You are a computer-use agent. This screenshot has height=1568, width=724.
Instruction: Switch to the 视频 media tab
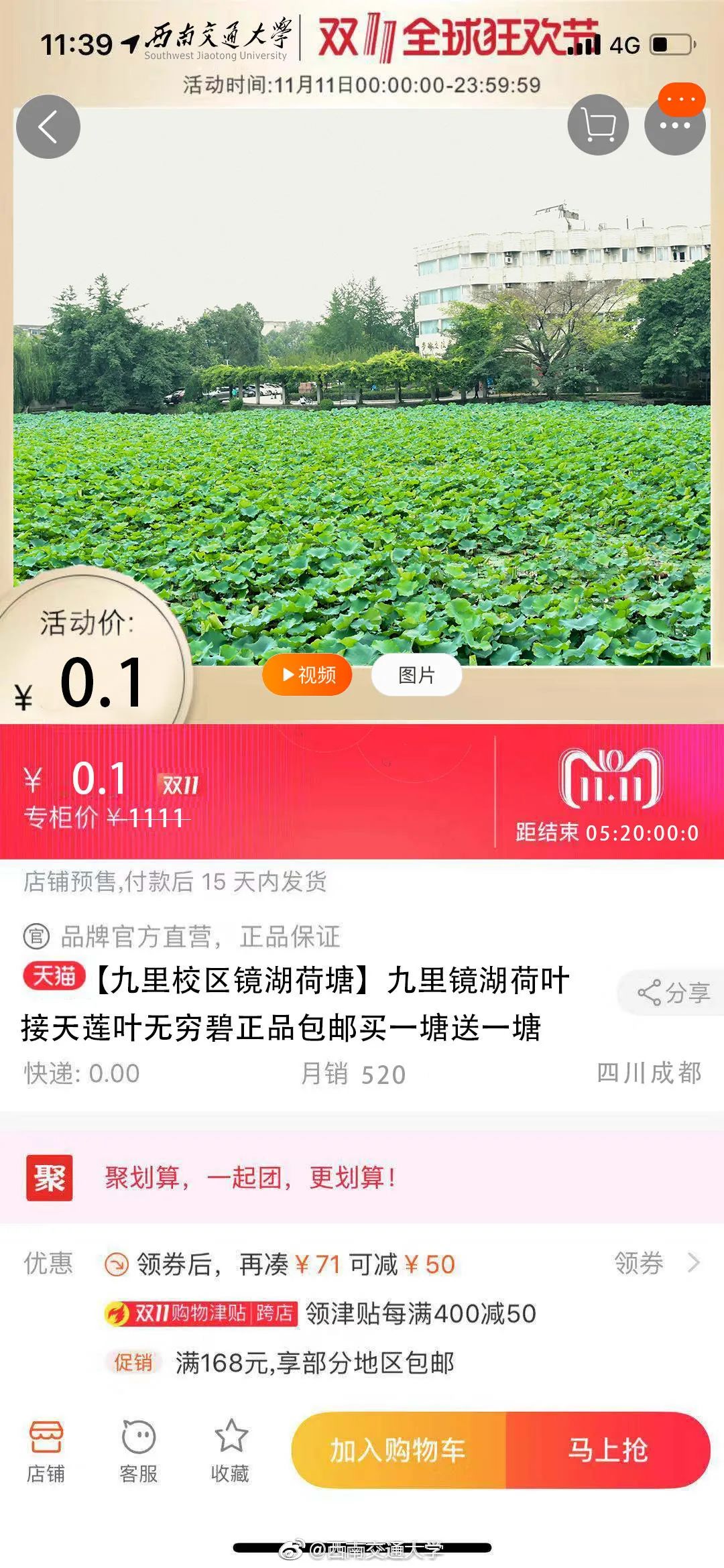click(x=308, y=674)
